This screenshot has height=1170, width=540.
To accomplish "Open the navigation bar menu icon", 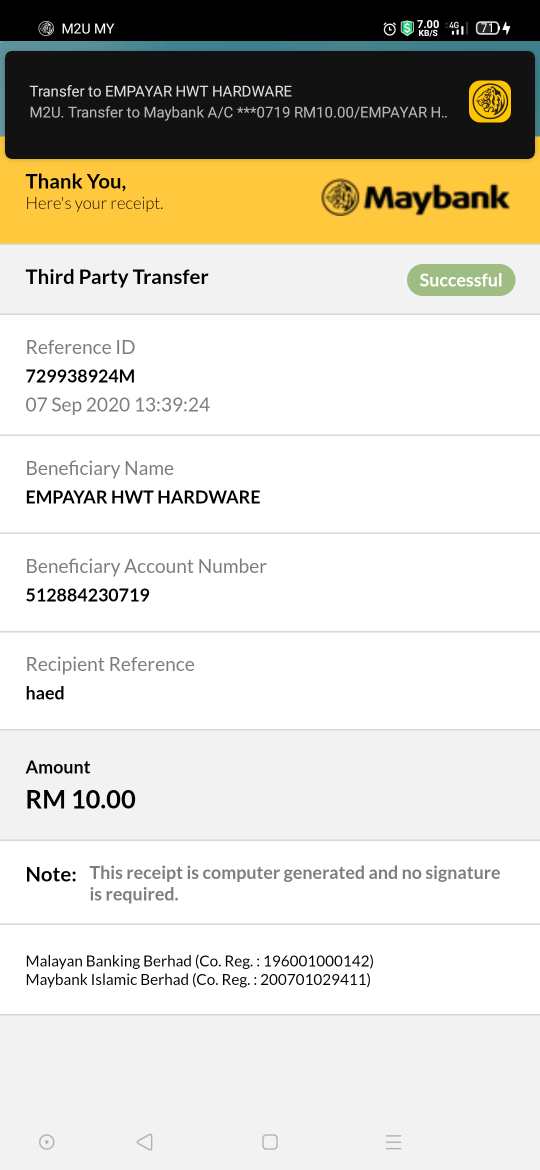I will pyautogui.click(x=393, y=1142).
